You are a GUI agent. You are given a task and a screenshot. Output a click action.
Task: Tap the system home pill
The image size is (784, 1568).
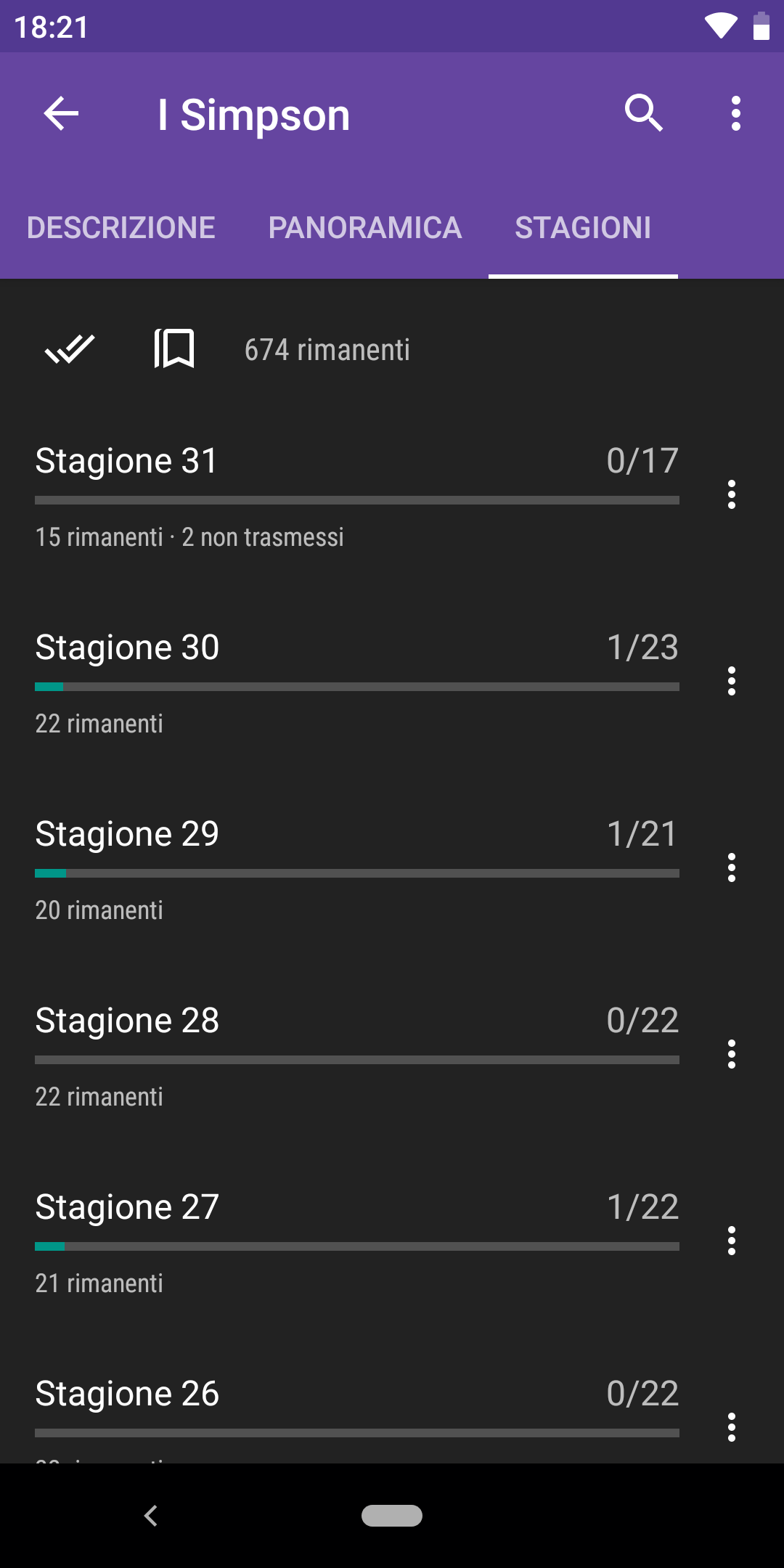click(x=392, y=1516)
